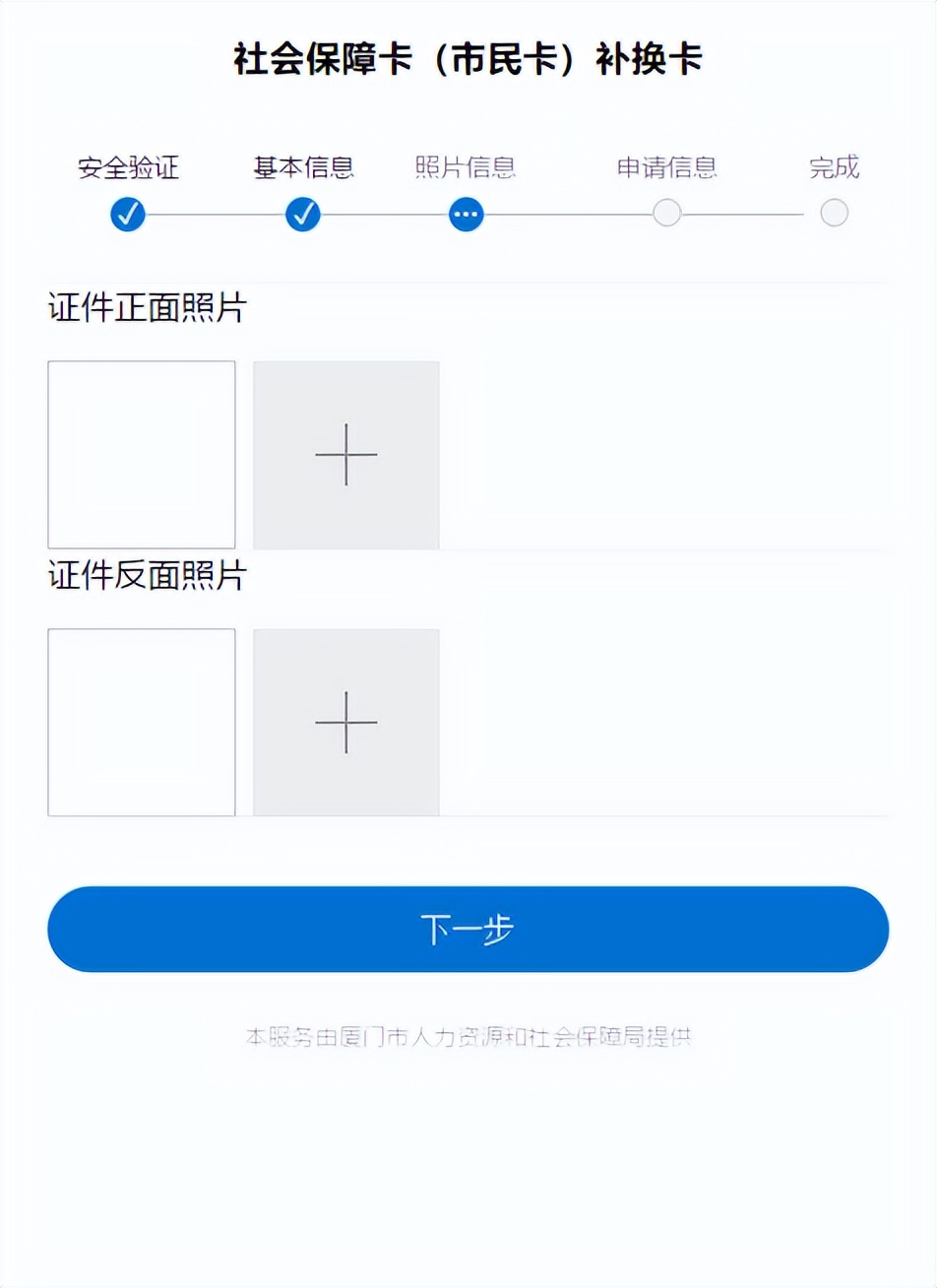Click the empty front photo preview box

(x=142, y=454)
